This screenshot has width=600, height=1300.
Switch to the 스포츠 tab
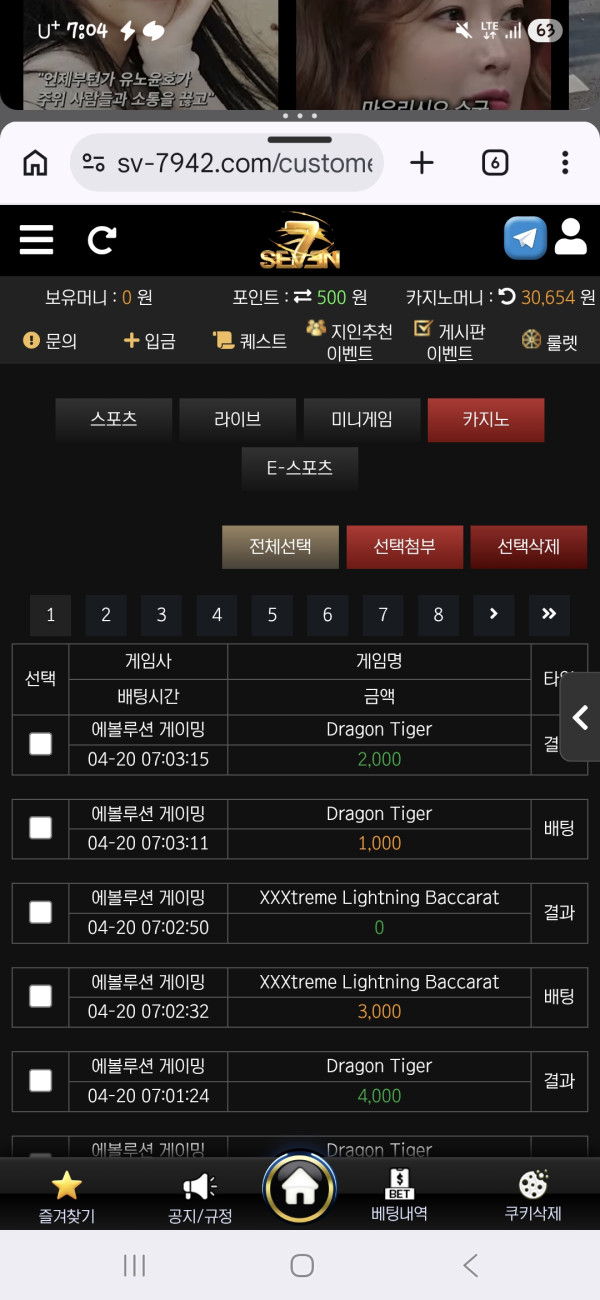pyautogui.click(x=113, y=420)
